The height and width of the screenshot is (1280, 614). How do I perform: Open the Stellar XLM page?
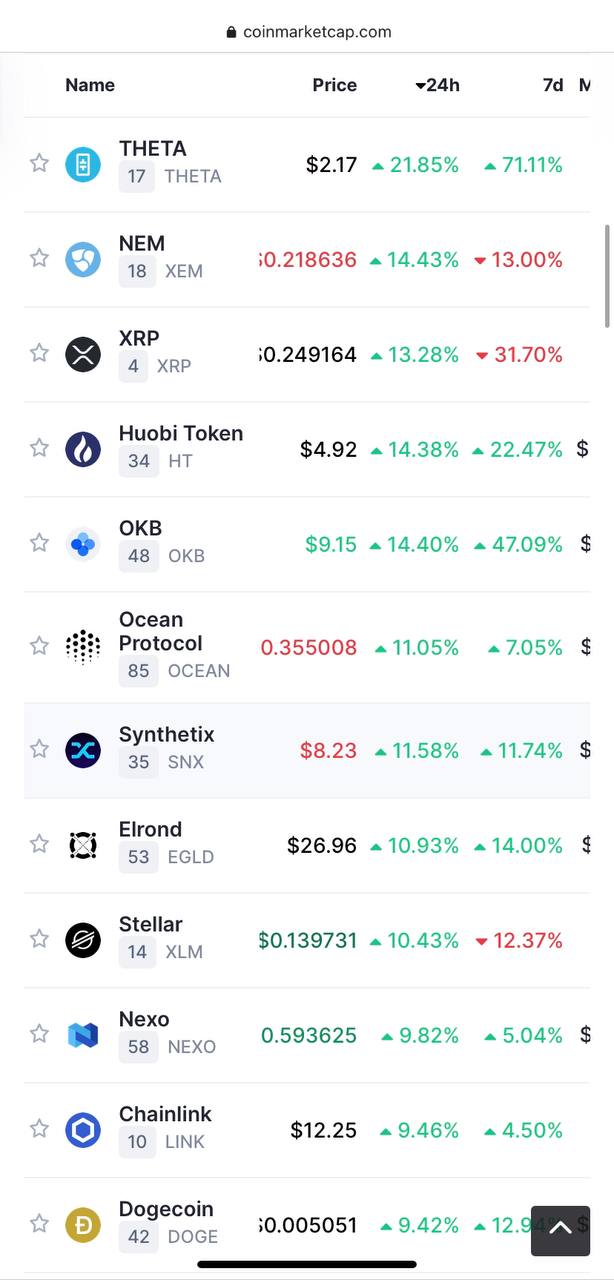coord(151,924)
